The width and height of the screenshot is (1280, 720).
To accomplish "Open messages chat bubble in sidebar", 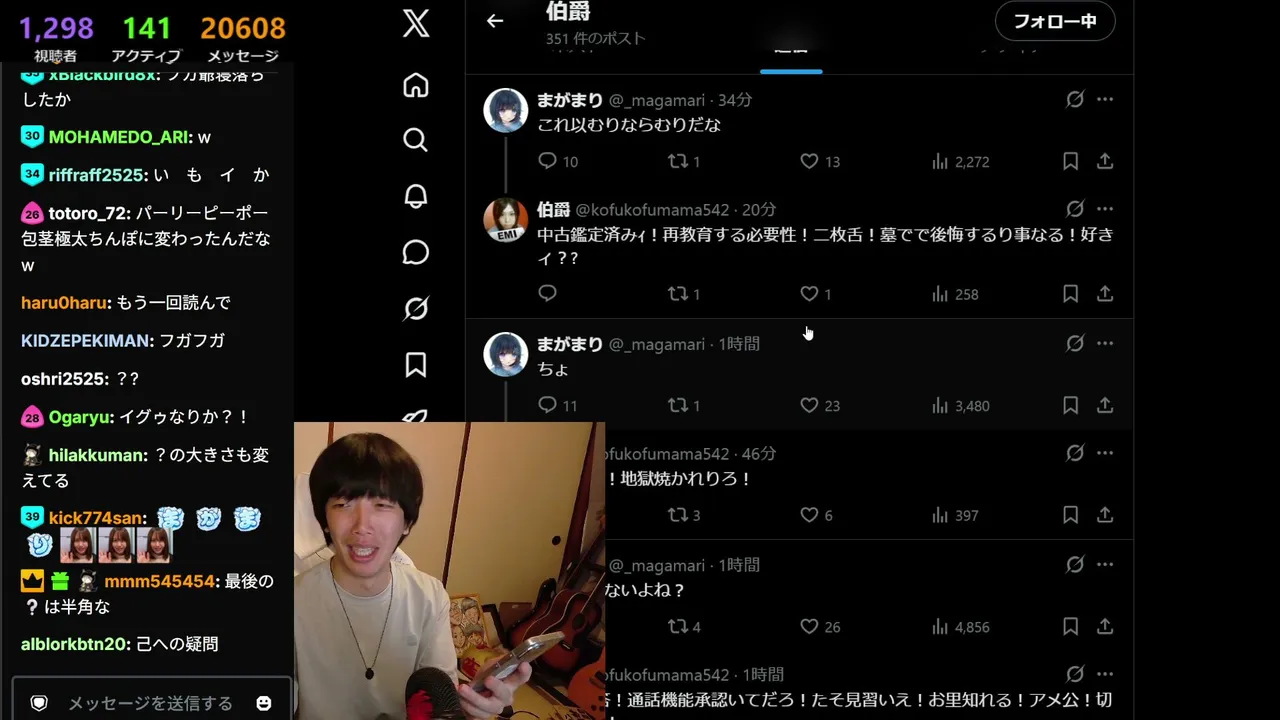I will [x=416, y=252].
